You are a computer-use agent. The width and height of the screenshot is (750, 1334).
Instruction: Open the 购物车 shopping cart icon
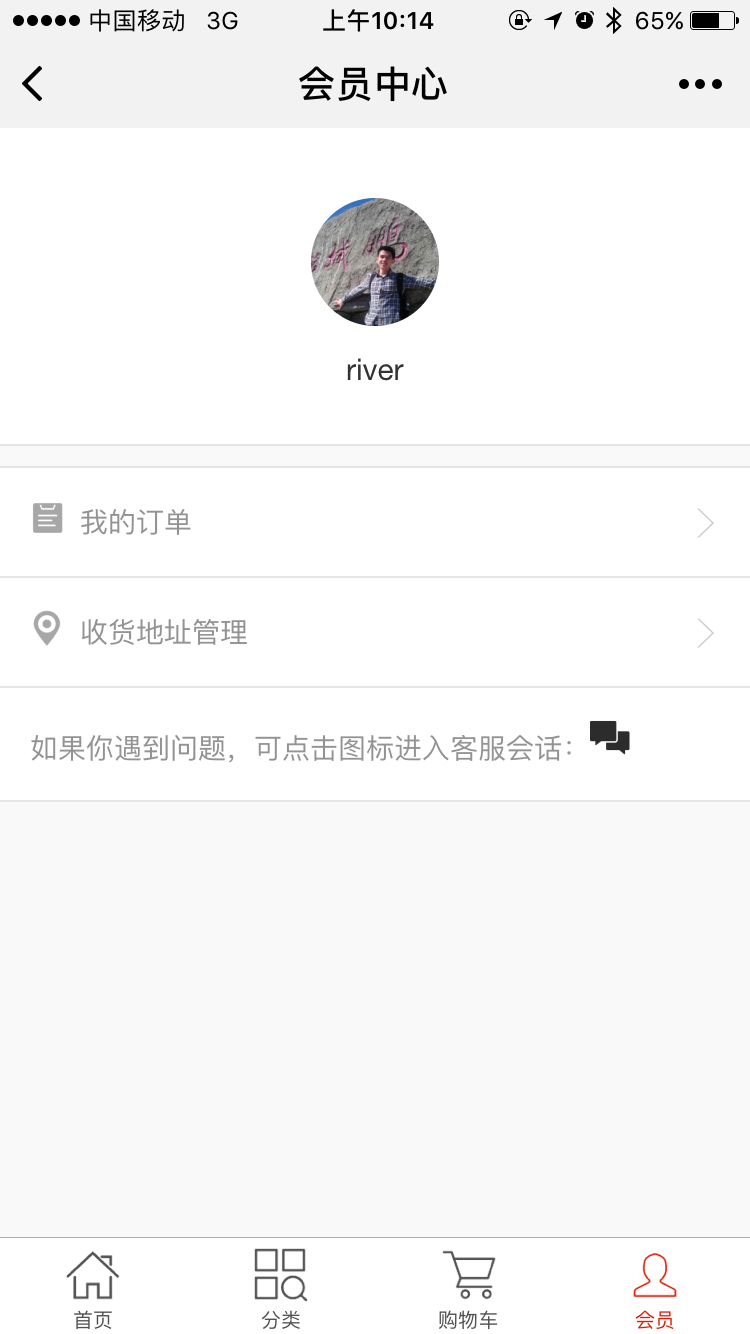[467, 1275]
